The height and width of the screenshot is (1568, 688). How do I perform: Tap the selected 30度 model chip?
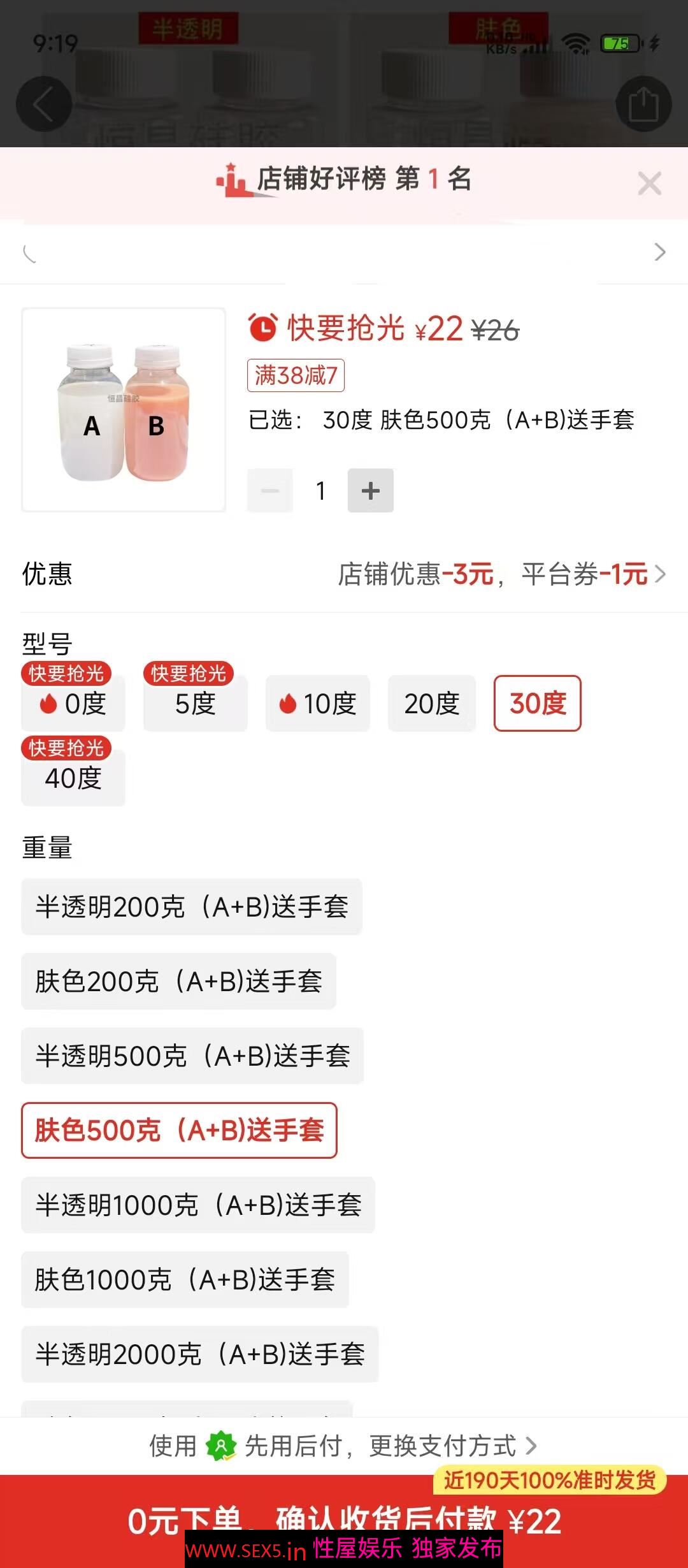pyautogui.click(x=537, y=704)
